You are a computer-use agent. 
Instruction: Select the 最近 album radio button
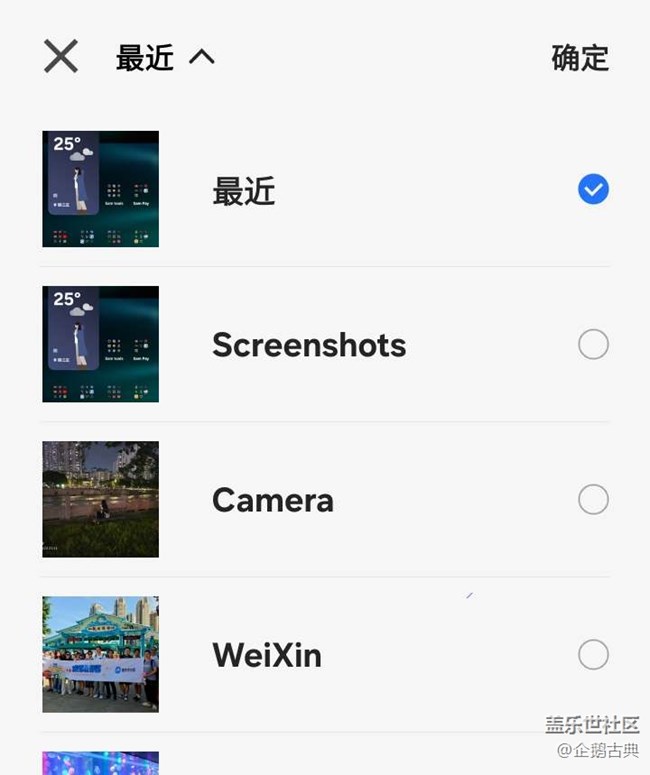tap(593, 189)
